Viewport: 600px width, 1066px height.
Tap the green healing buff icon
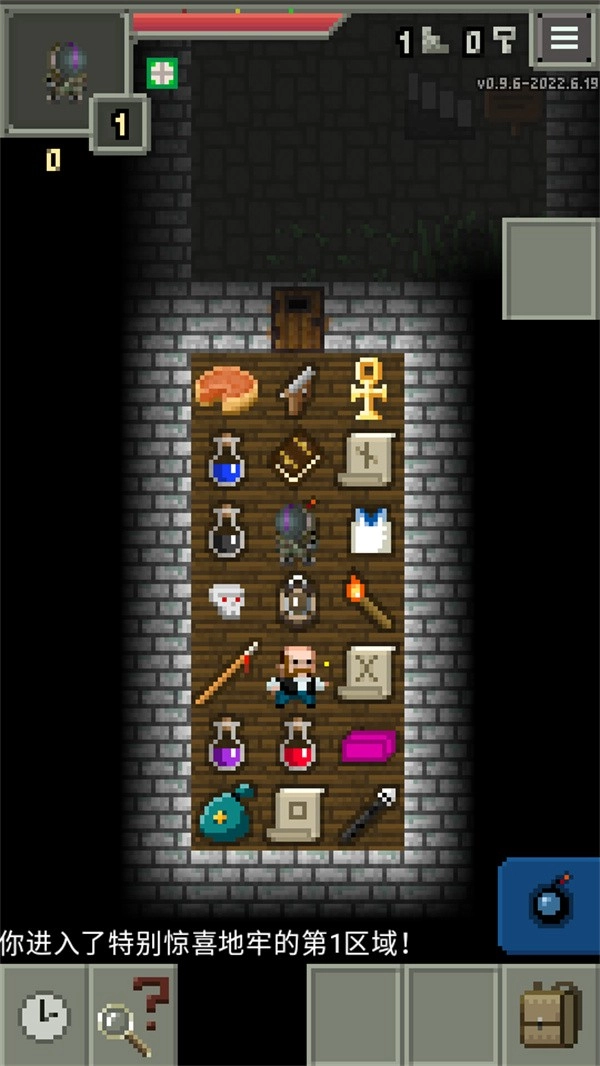click(x=162, y=73)
